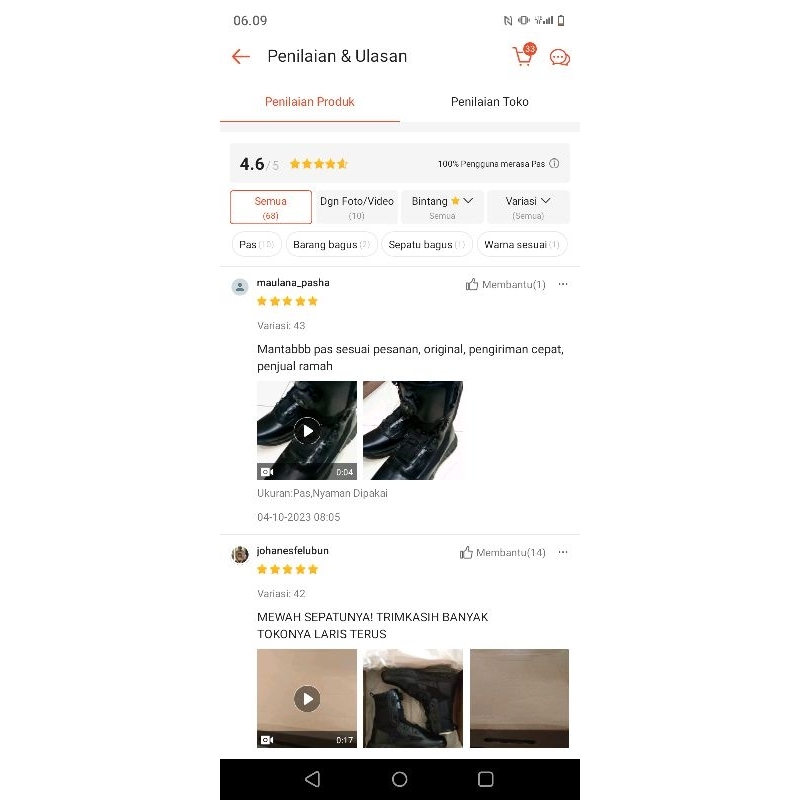Filter reviews with Dgn Foto/Video
Image resolution: width=800 pixels, height=800 pixels.
click(x=357, y=207)
